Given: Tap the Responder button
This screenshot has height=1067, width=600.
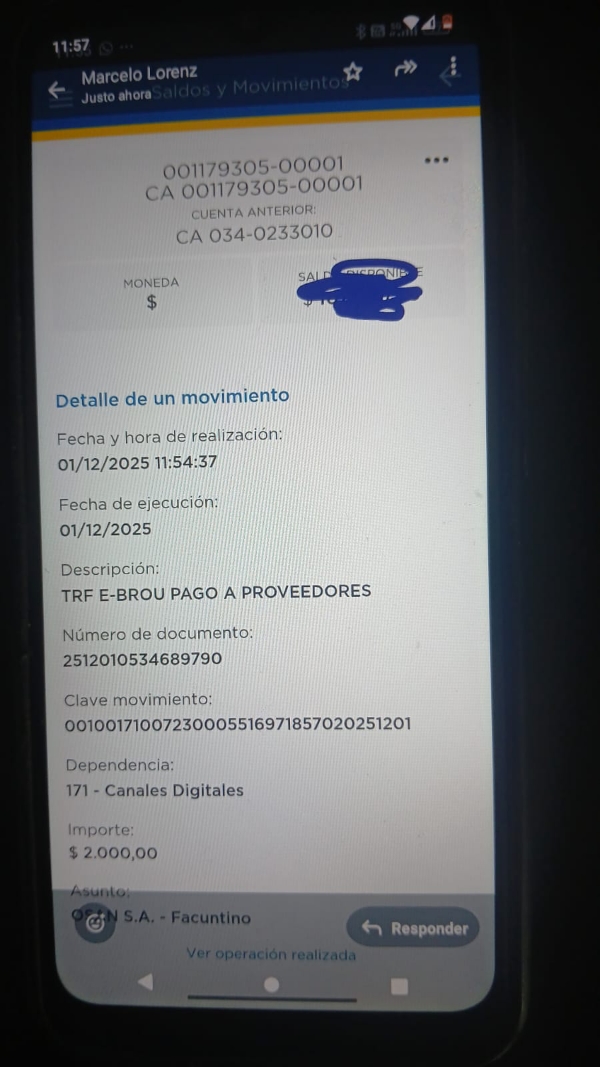Looking at the screenshot, I should [414, 928].
